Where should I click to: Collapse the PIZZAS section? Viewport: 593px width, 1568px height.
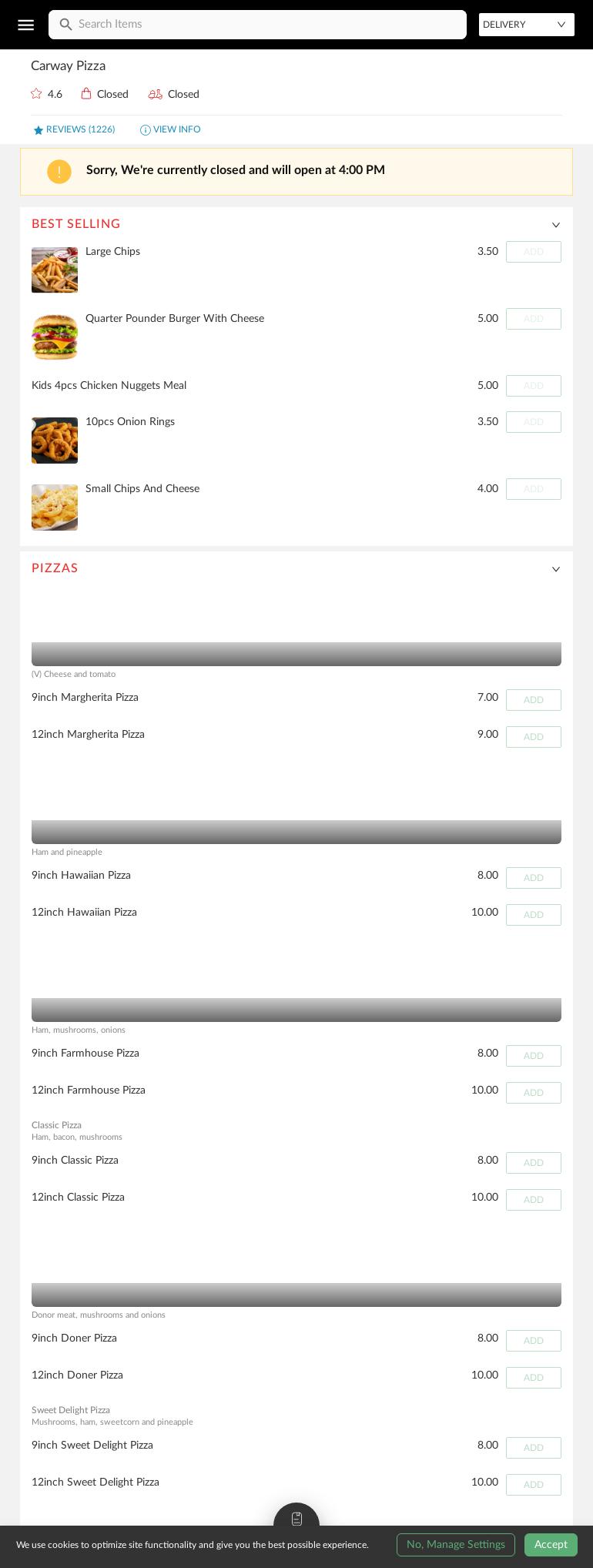tap(556, 569)
